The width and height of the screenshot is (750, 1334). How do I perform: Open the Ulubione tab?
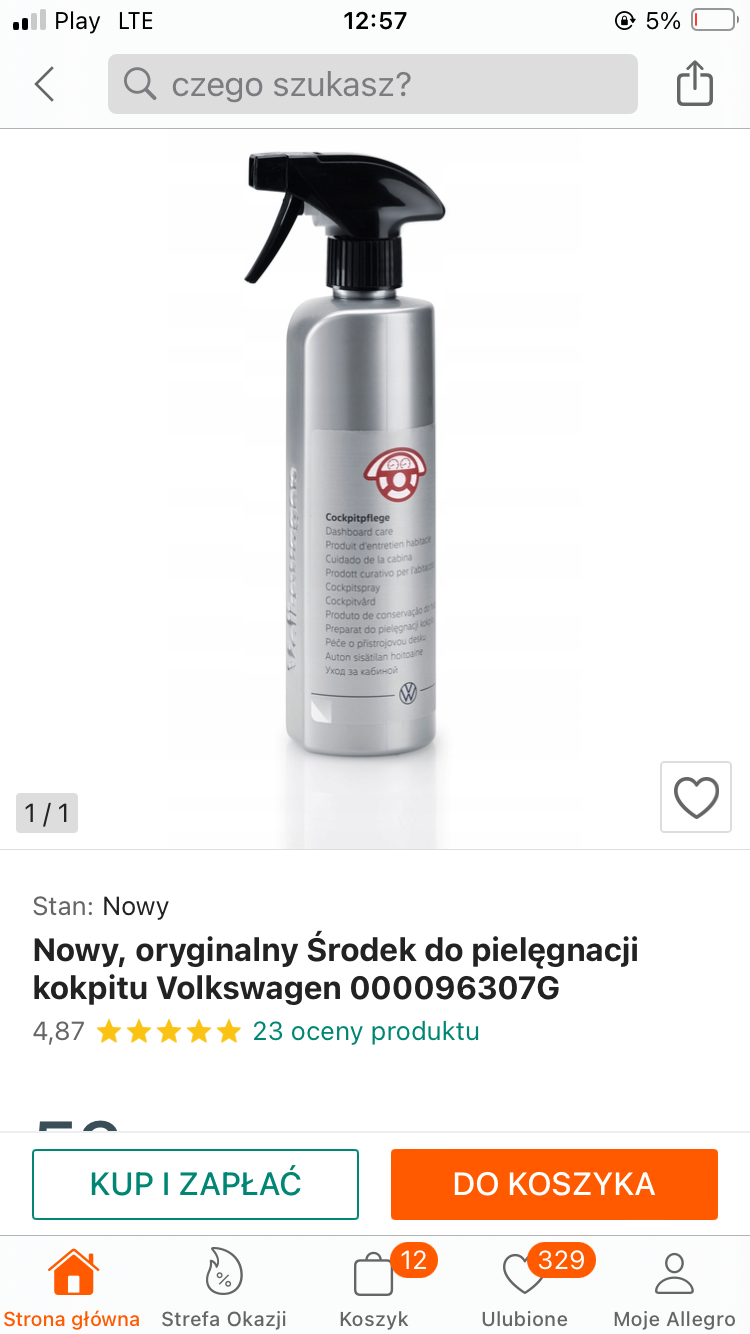point(524,1288)
